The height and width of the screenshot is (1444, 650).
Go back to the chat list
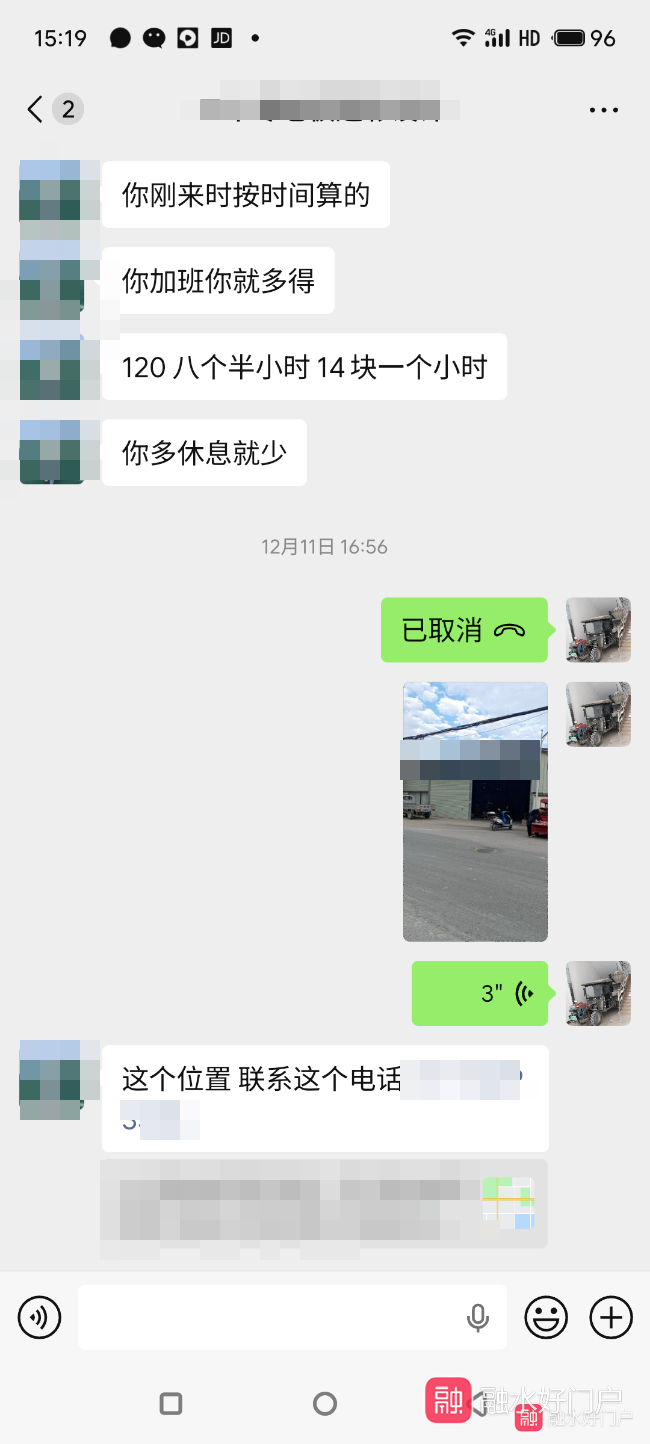pyautogui.click(x=36, y=109)
